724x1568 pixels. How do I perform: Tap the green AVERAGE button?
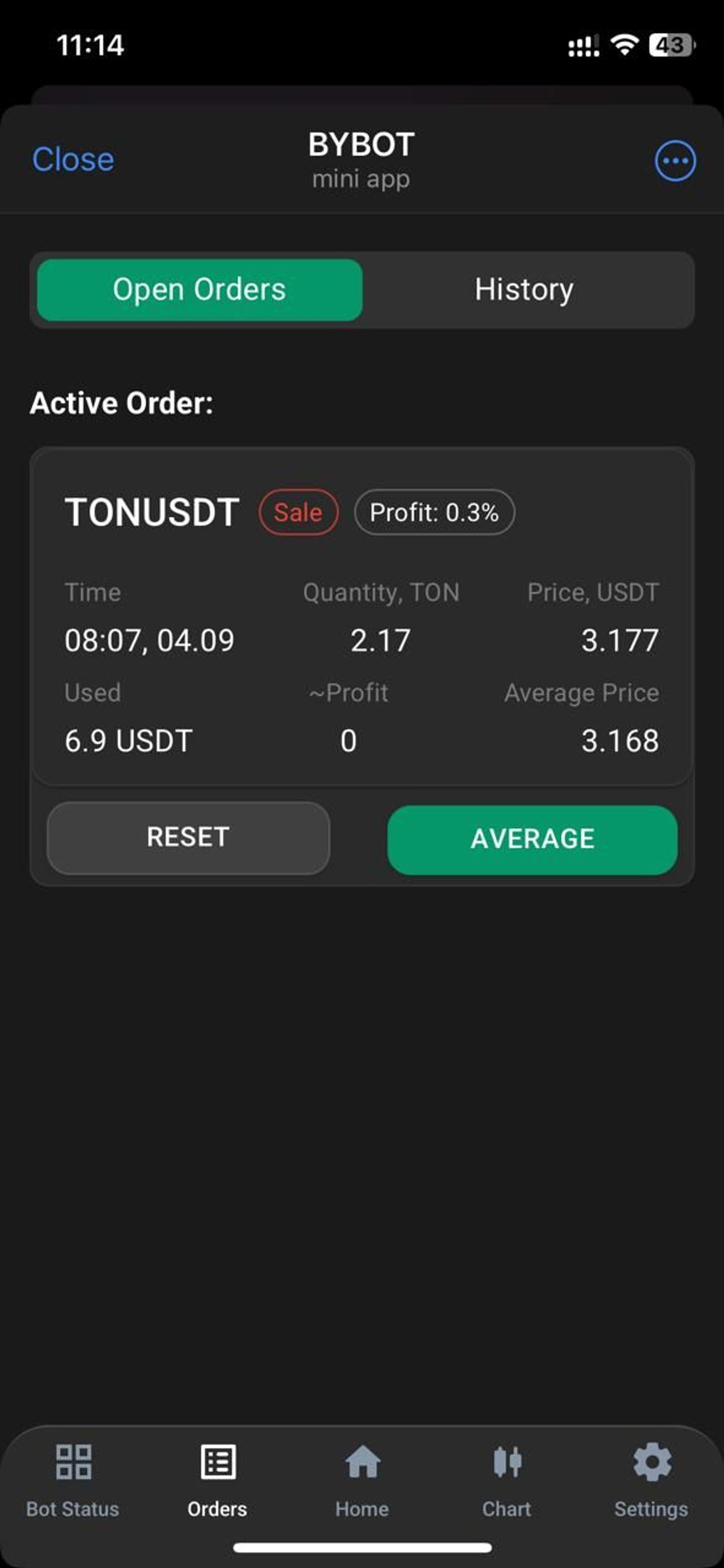[x=532, y=839]
